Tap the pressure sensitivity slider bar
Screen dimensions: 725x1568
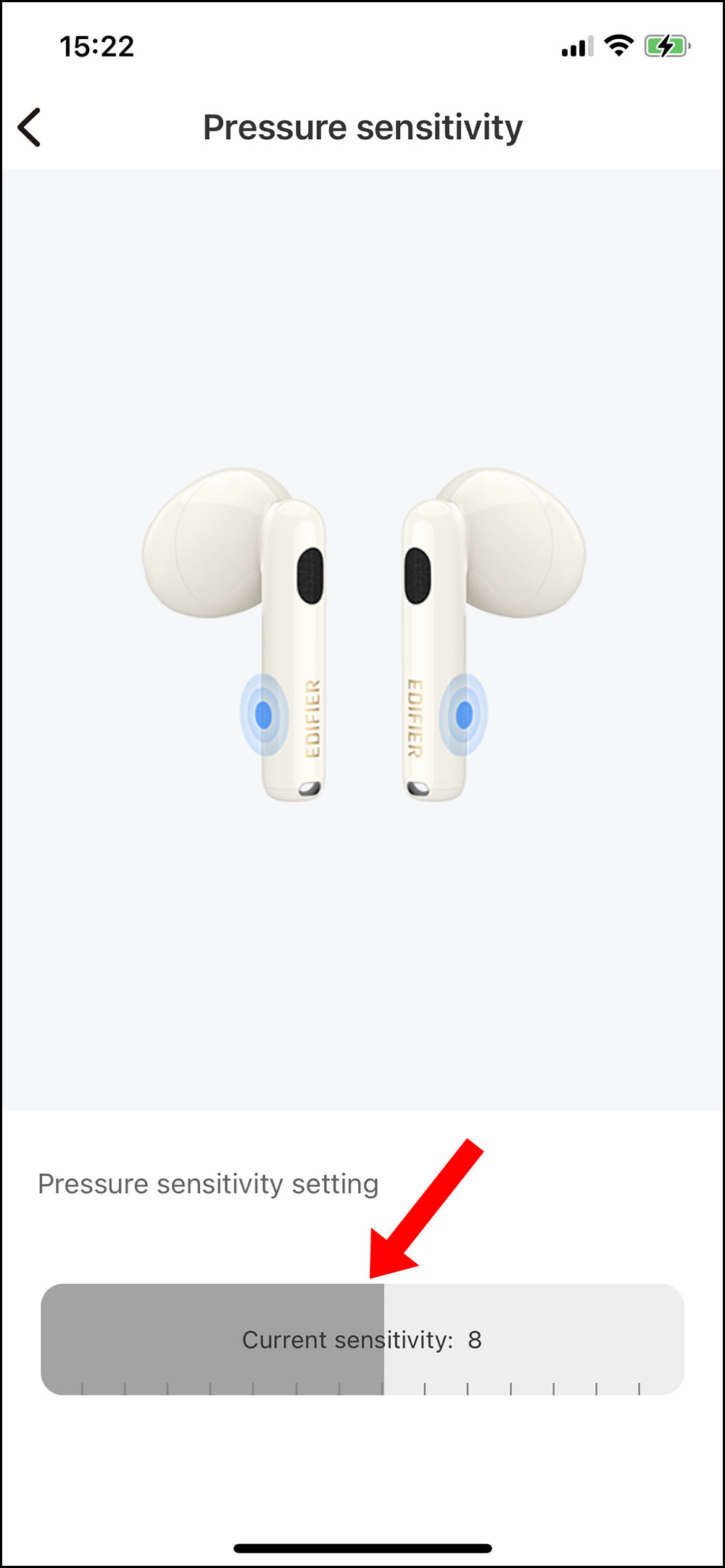(x=362, y=1339)
